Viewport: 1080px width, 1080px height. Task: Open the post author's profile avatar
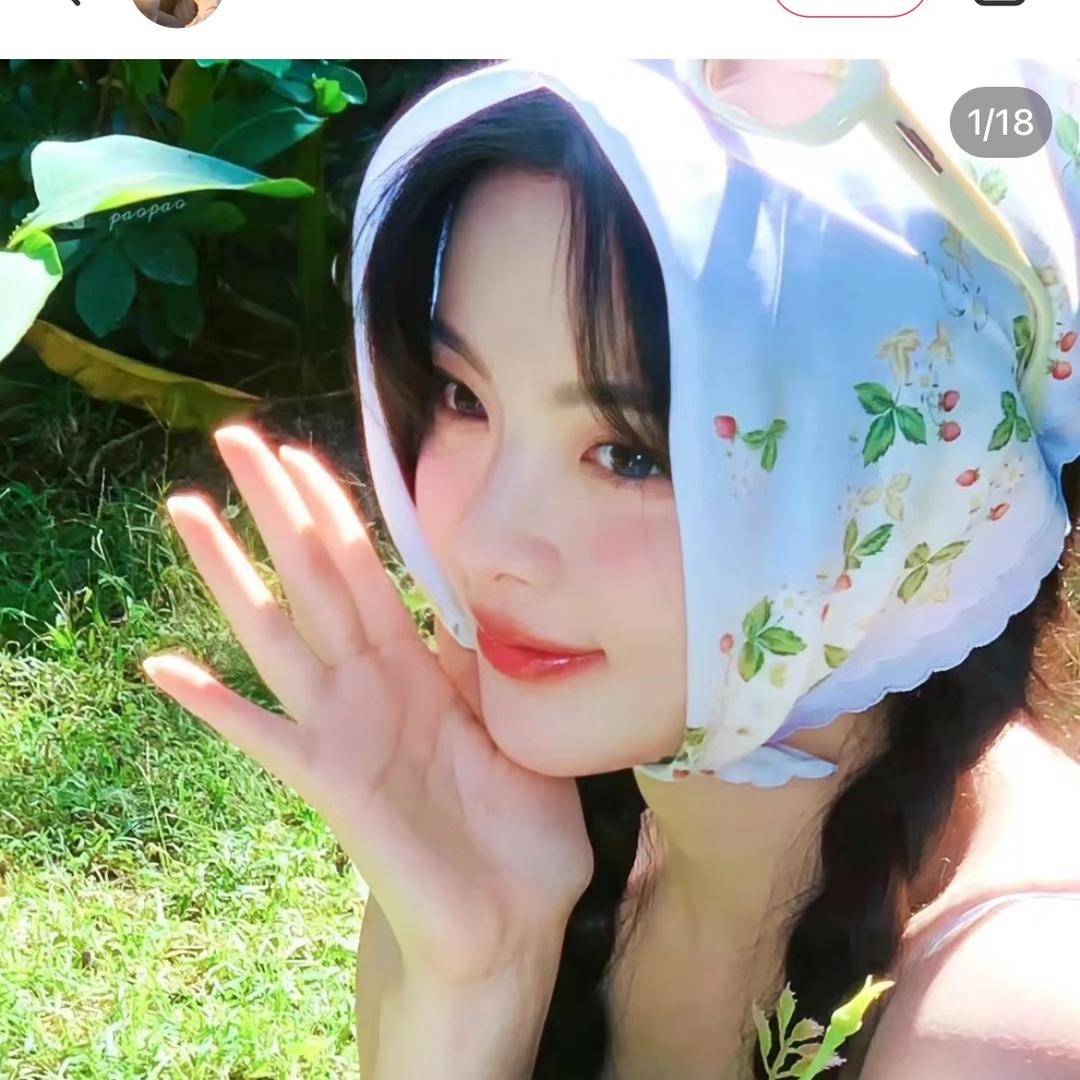point(176,9)
